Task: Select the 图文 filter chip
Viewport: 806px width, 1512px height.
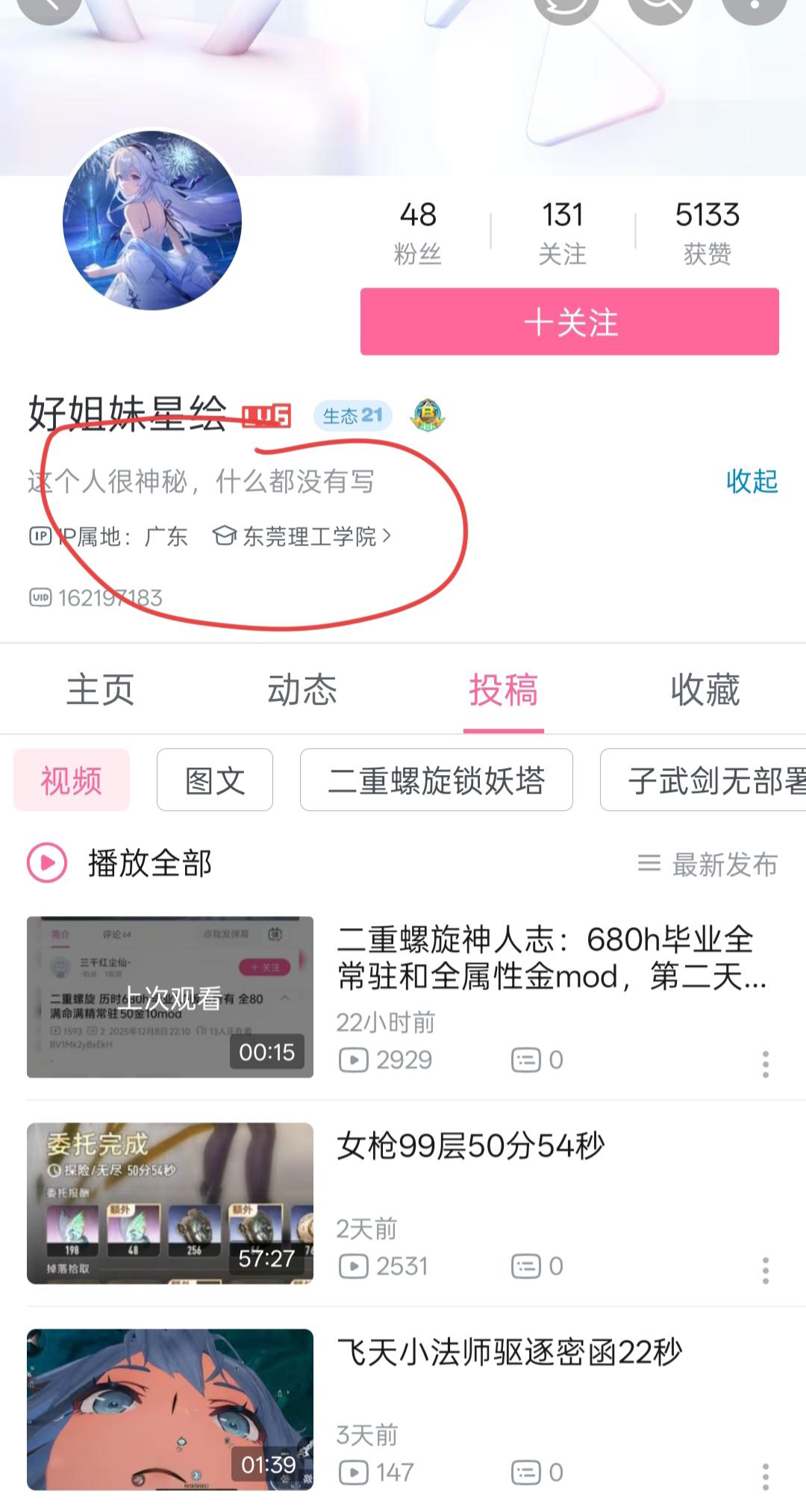Action: click(x=215, y=780)
